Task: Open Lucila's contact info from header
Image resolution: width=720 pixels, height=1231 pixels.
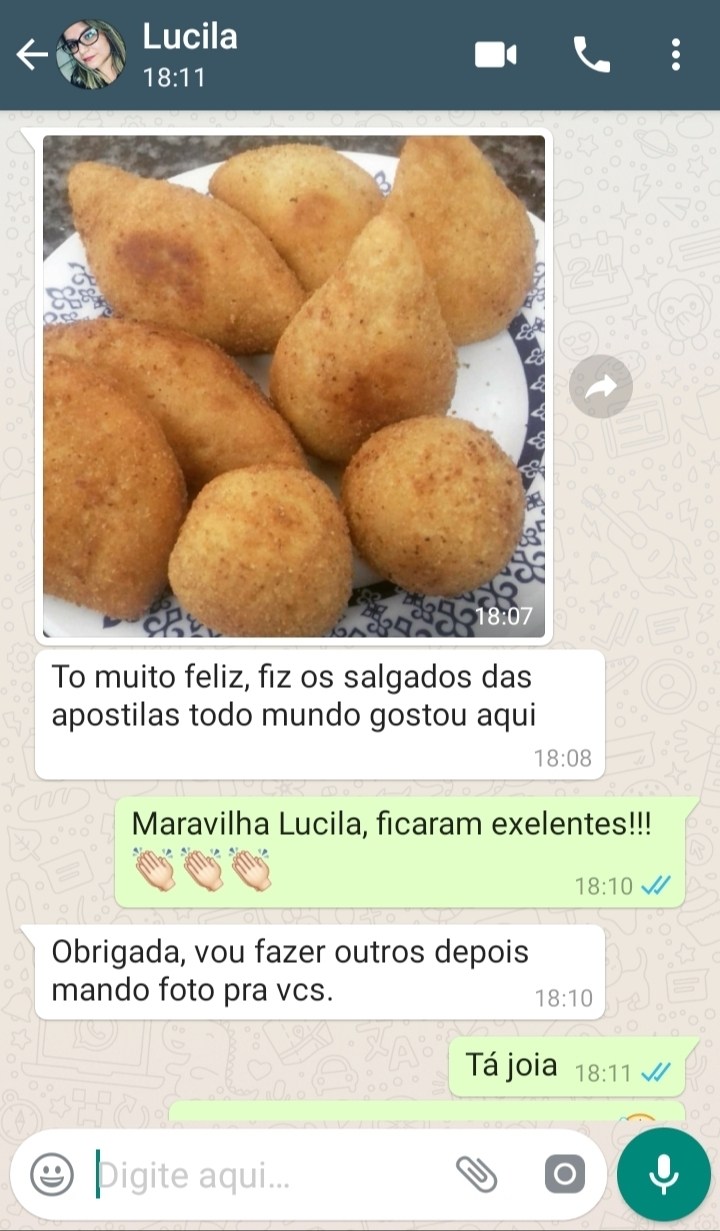Action: point(190,54)
